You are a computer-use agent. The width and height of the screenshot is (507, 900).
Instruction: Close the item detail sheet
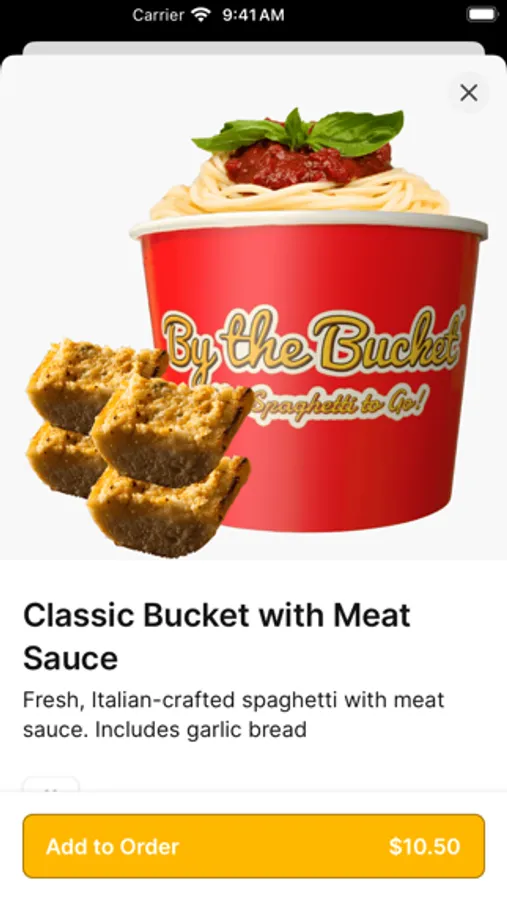point(469,92)
